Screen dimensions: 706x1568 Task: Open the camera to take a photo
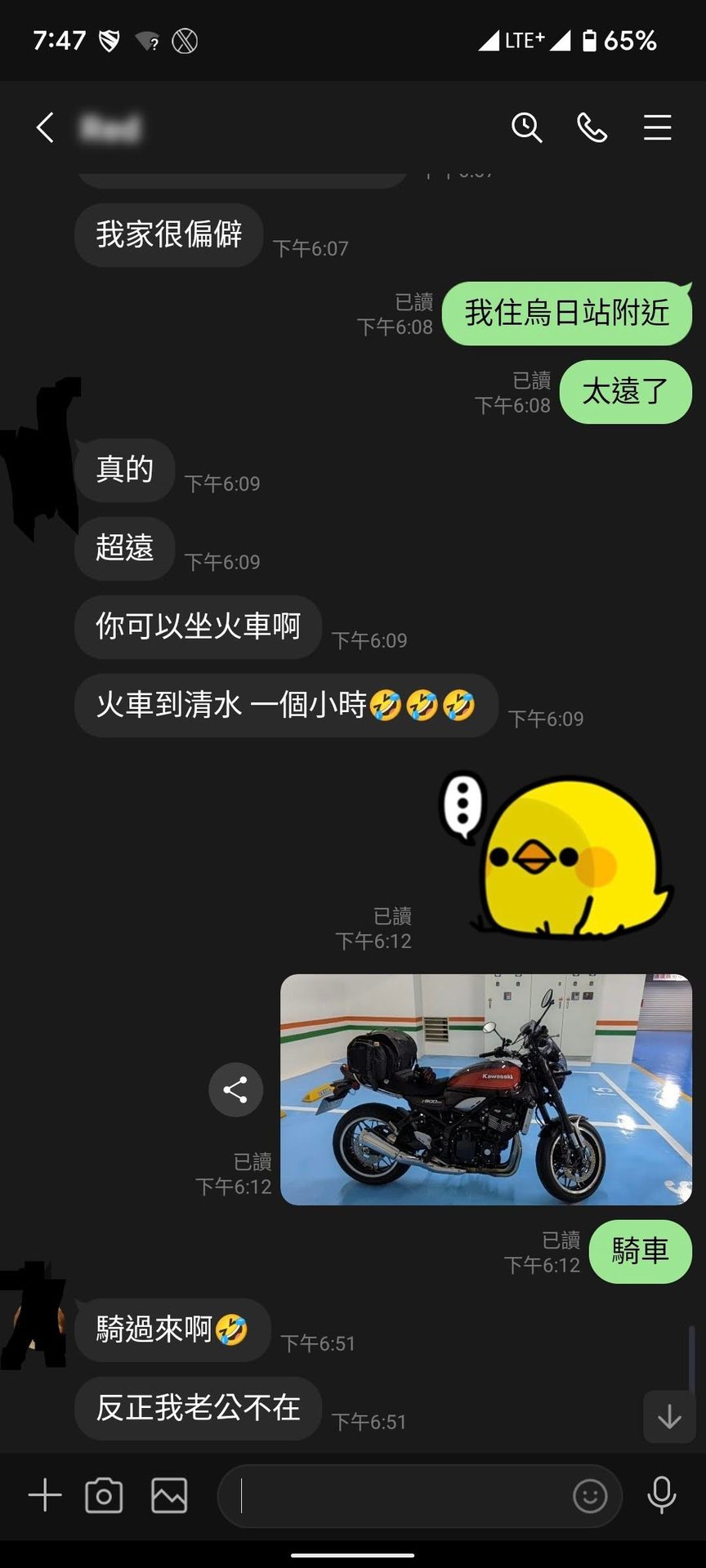[104, 1495]
